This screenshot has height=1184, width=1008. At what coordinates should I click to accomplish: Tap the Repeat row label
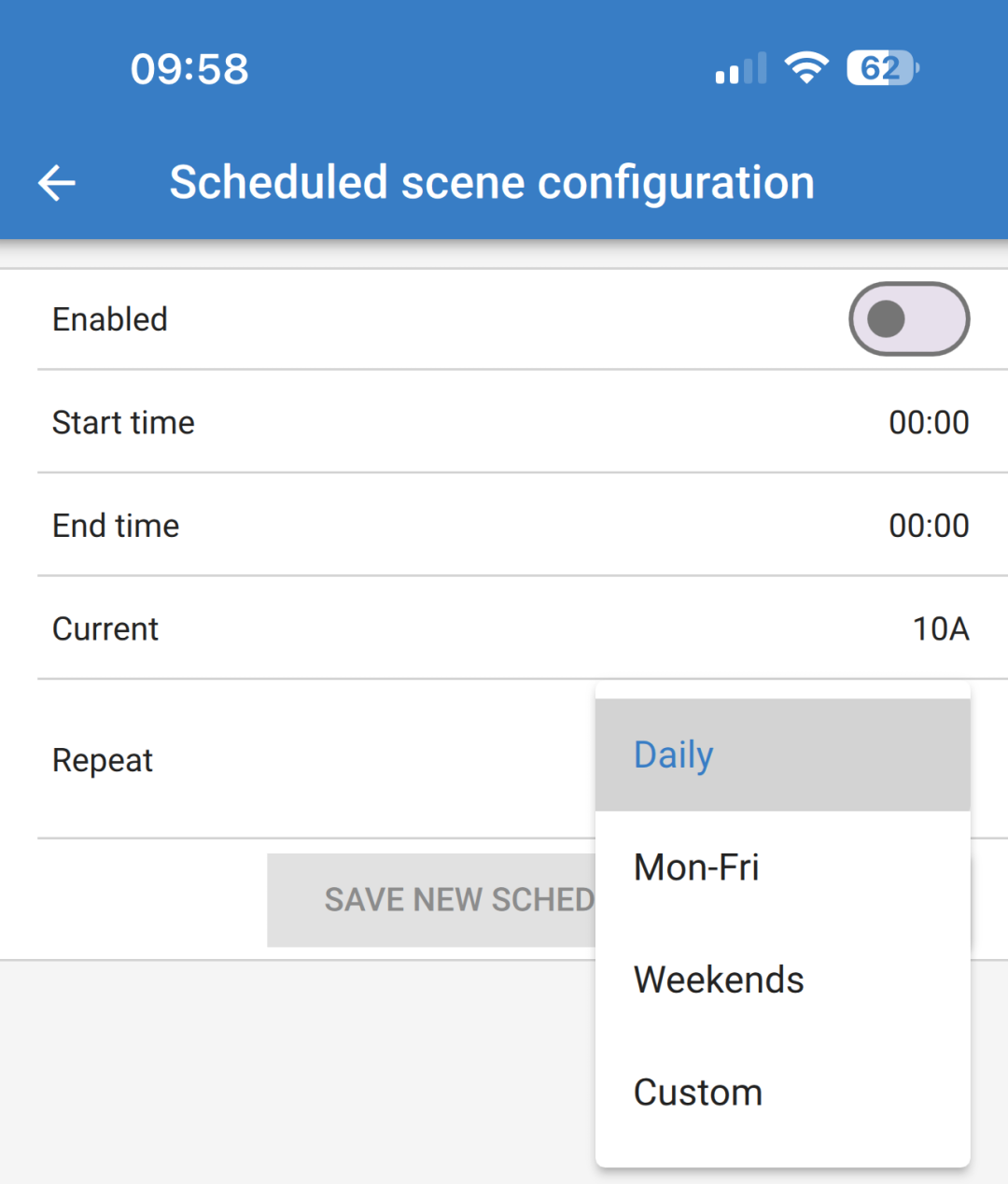103,759
